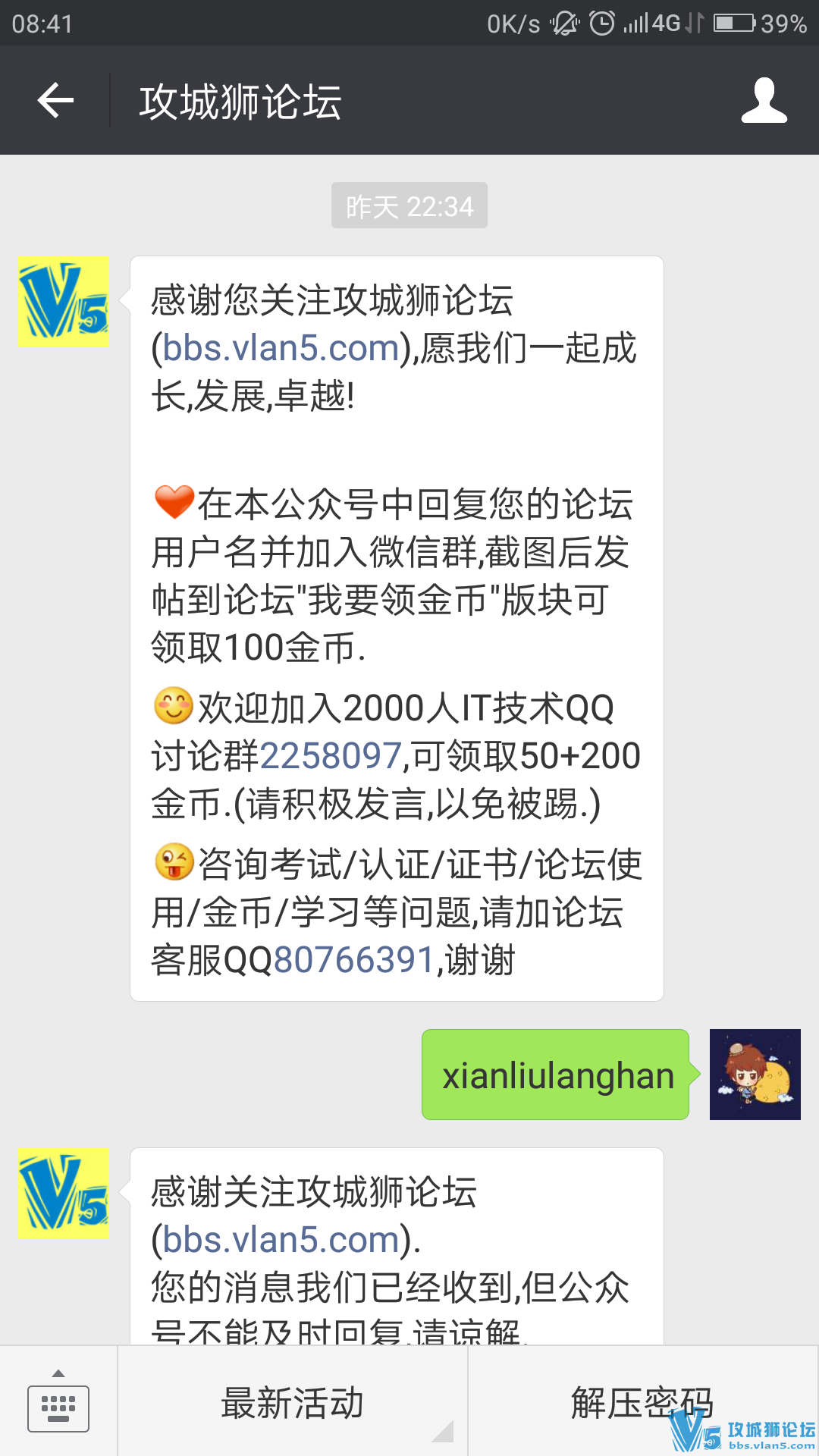This screenshot has height=1456, width=819.
Task: Open my avatar next to xianliulanghan
Action: pos(755,1075)
